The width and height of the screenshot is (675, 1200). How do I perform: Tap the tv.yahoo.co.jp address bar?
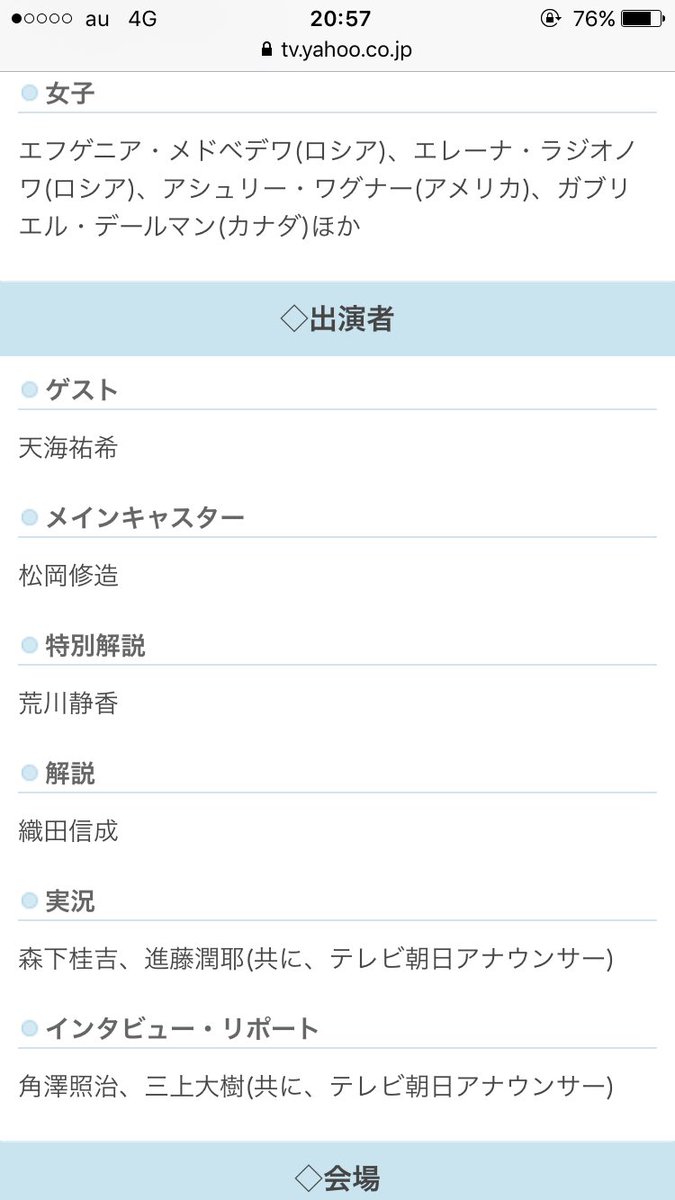pyautogui.click(x=337, y=49)
